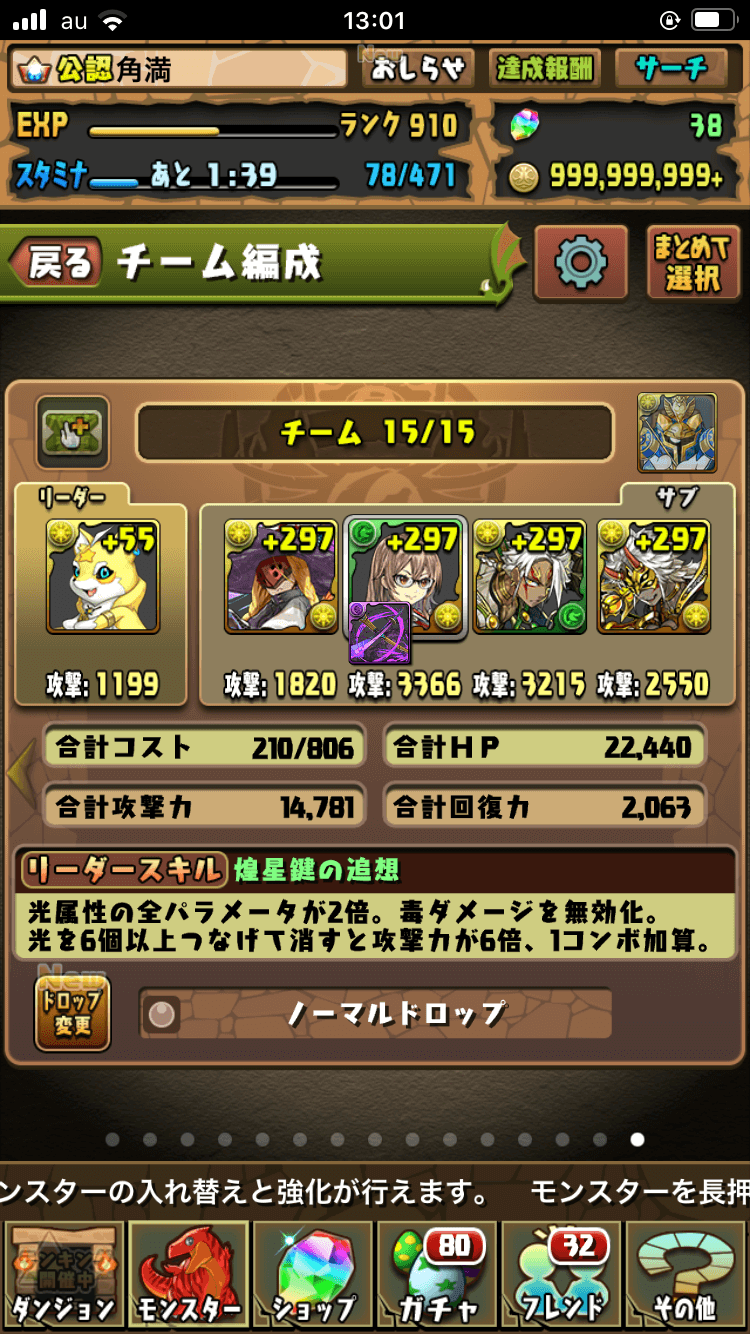The image size is (750, 1334).
Task: Select sub monster with attack 3215
Action: point(529,576)
